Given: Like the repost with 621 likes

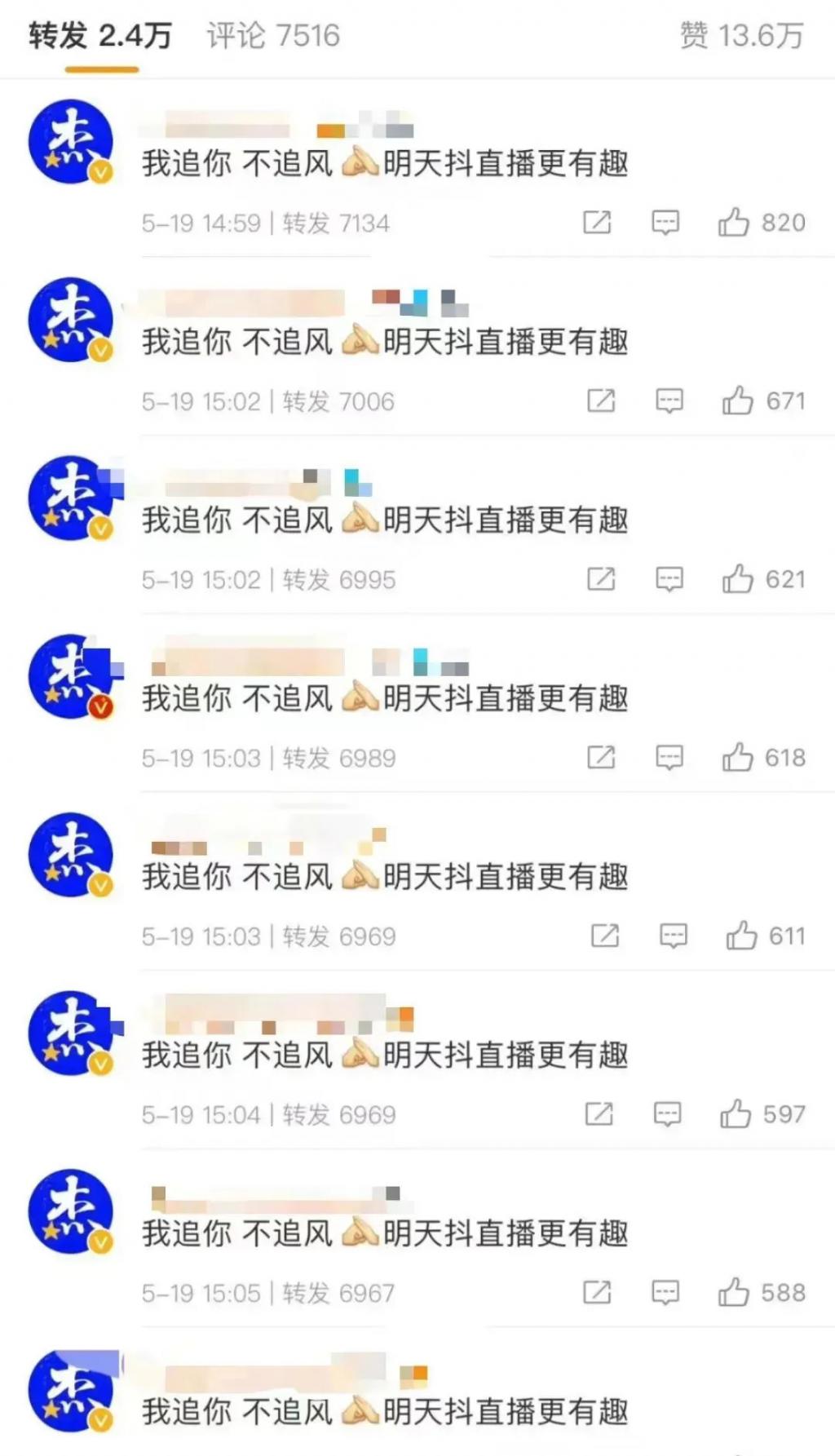Looking at the screenshot, I should (x=737, y=579).
